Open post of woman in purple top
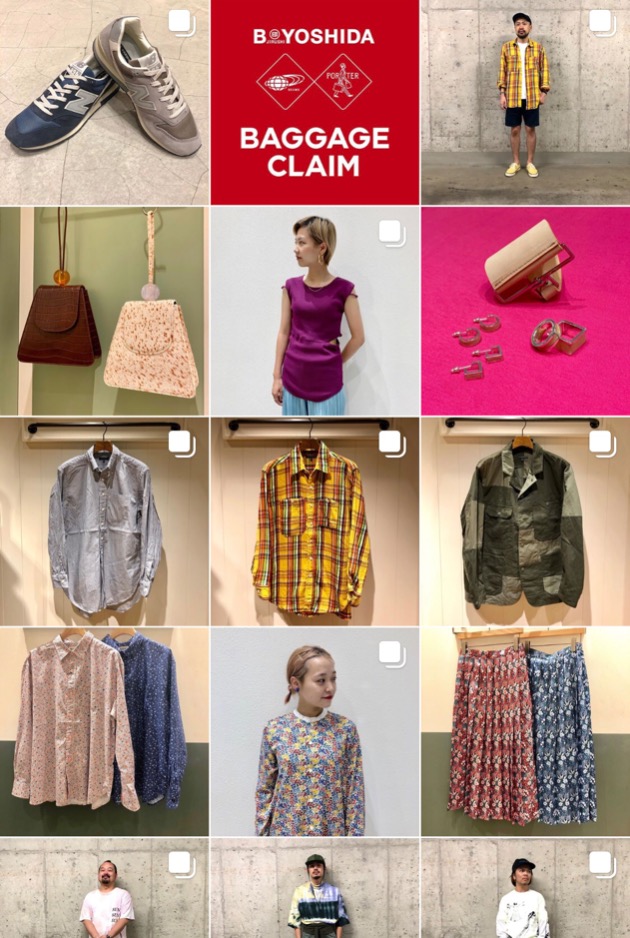This screenshot has height=938, width=630. (315, 310)
